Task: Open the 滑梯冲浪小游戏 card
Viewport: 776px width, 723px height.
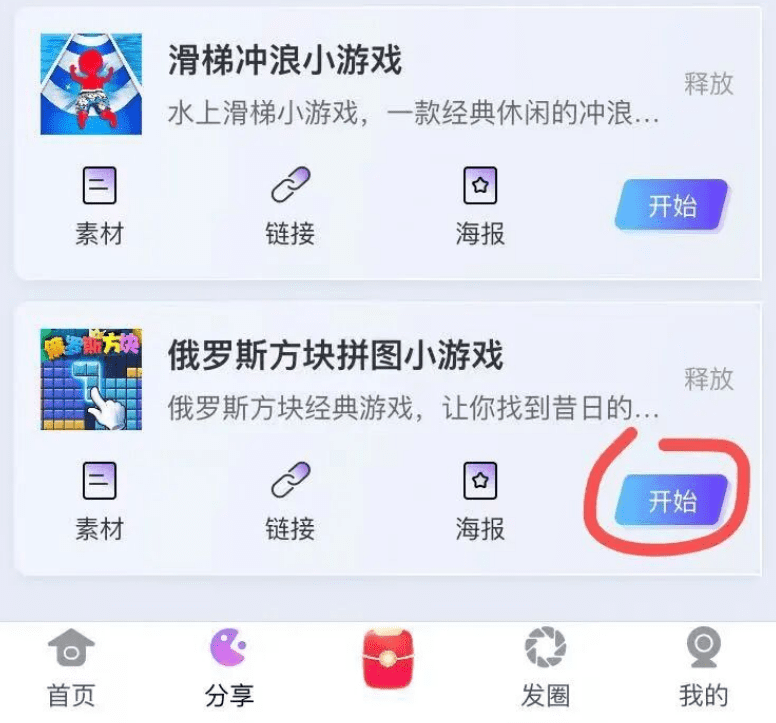Action: point(285,62)
